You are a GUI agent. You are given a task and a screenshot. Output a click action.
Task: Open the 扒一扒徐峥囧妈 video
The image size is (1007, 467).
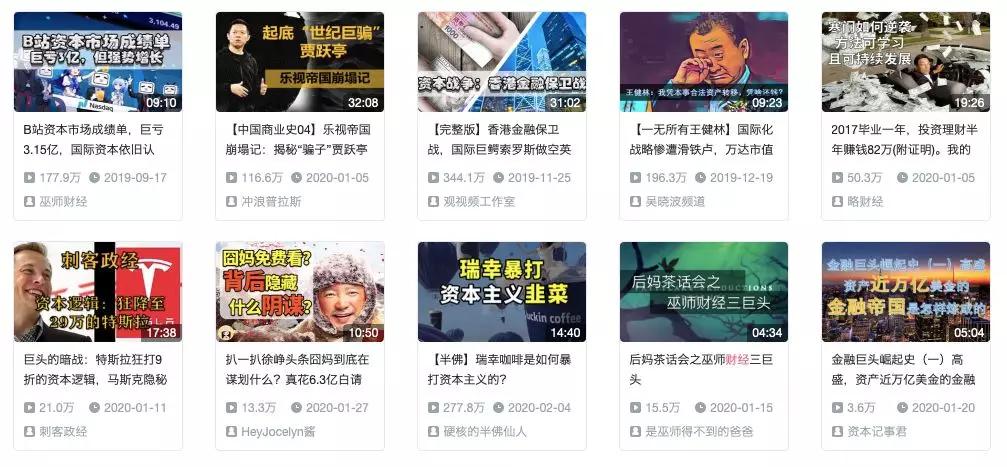pyautogui.click(x=299, y=292)
